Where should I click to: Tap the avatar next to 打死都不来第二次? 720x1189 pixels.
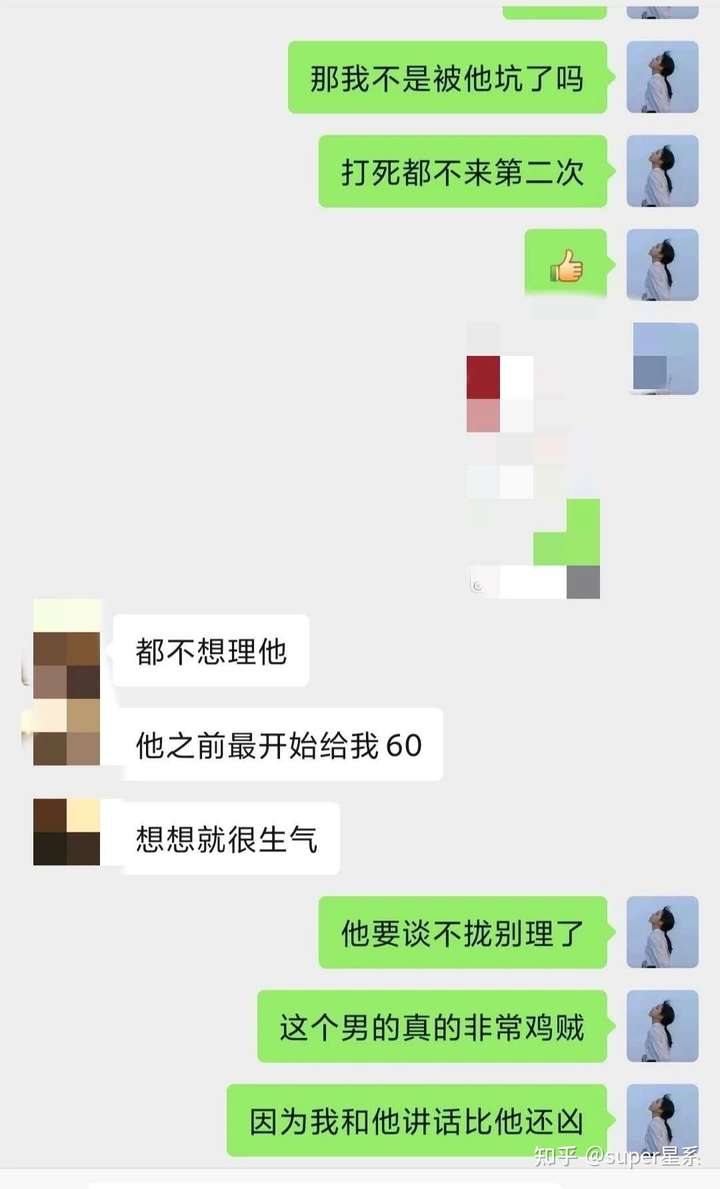pyautogui.click(x=662, y=171)
